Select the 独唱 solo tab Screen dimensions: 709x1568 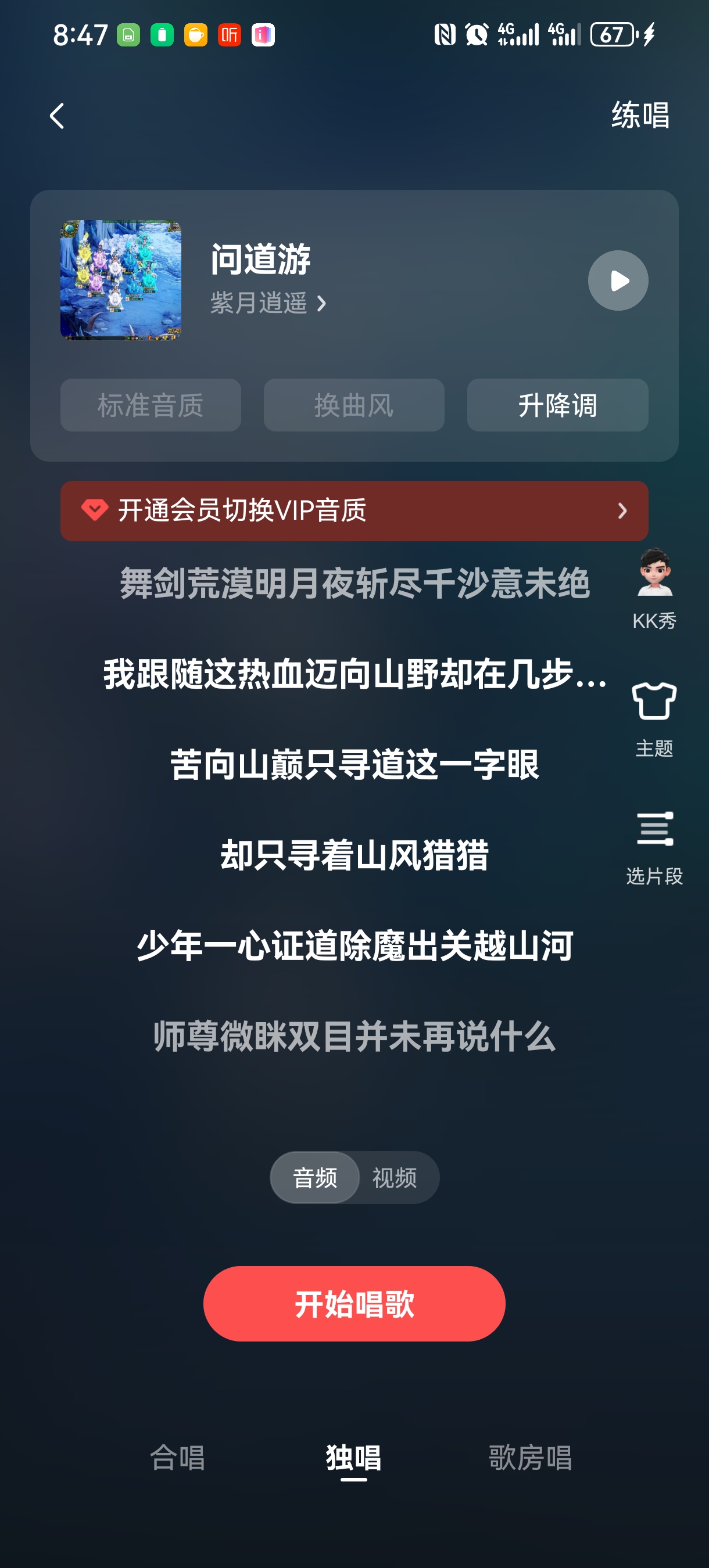point(353,1458)
